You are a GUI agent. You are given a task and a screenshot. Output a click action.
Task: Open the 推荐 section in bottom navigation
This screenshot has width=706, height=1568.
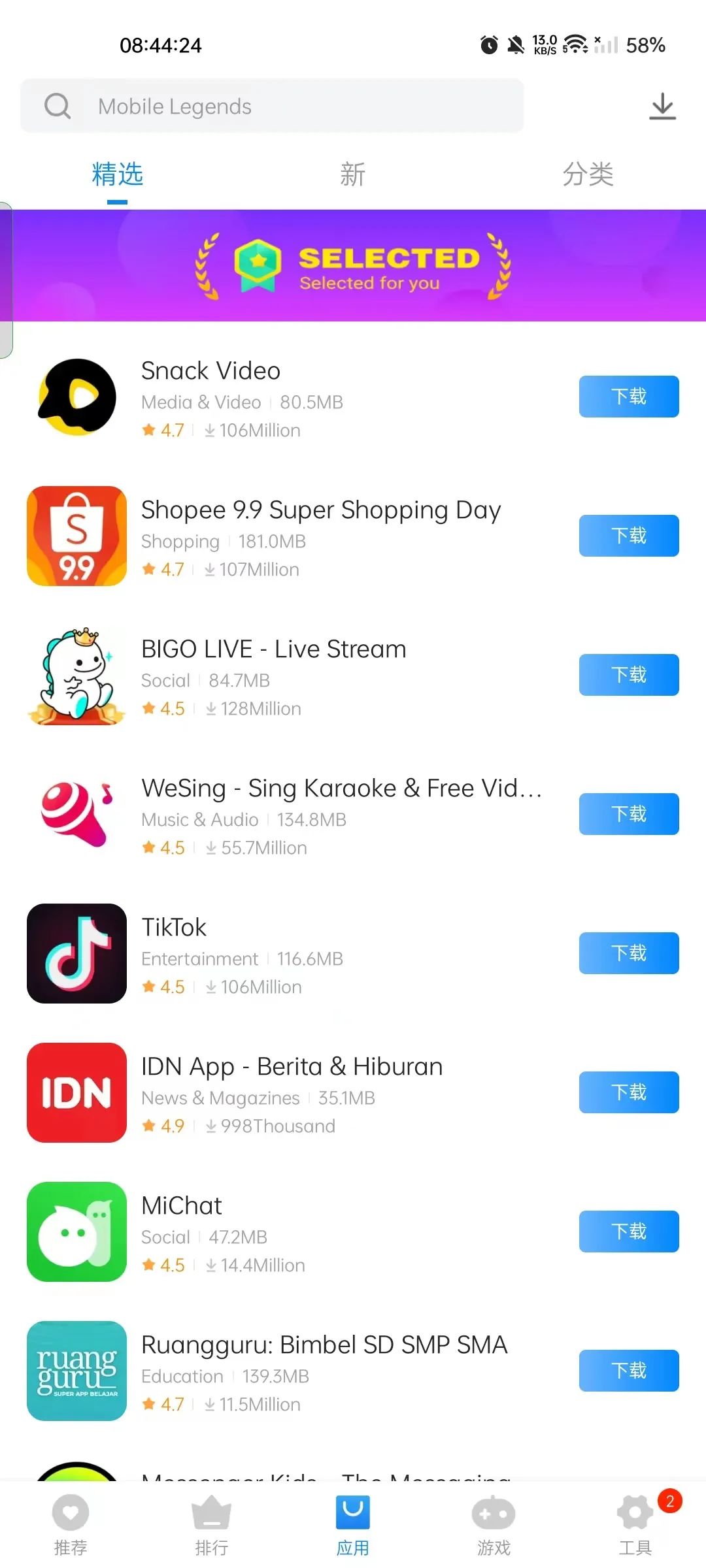(70, 1522)
